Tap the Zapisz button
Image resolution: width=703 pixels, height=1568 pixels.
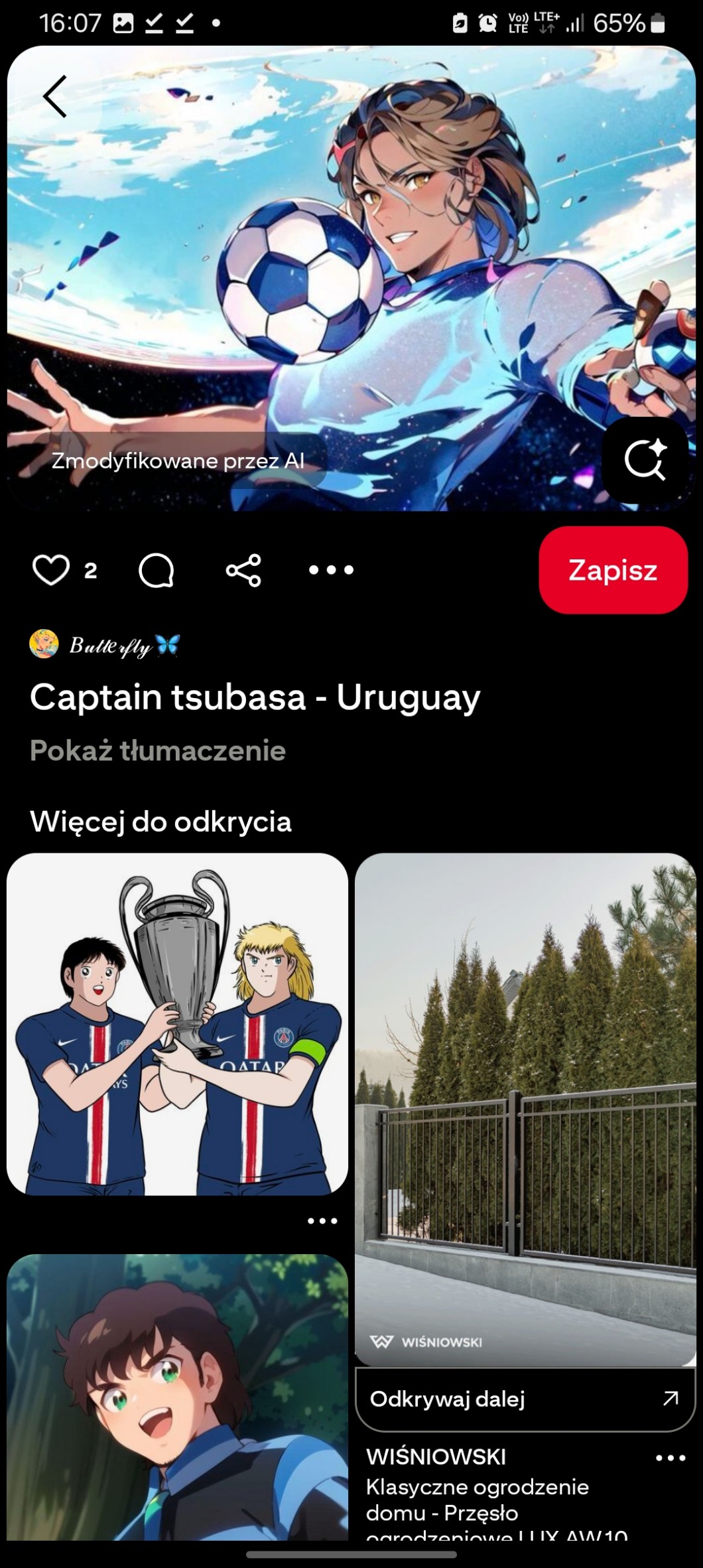[x=612, y=570]
